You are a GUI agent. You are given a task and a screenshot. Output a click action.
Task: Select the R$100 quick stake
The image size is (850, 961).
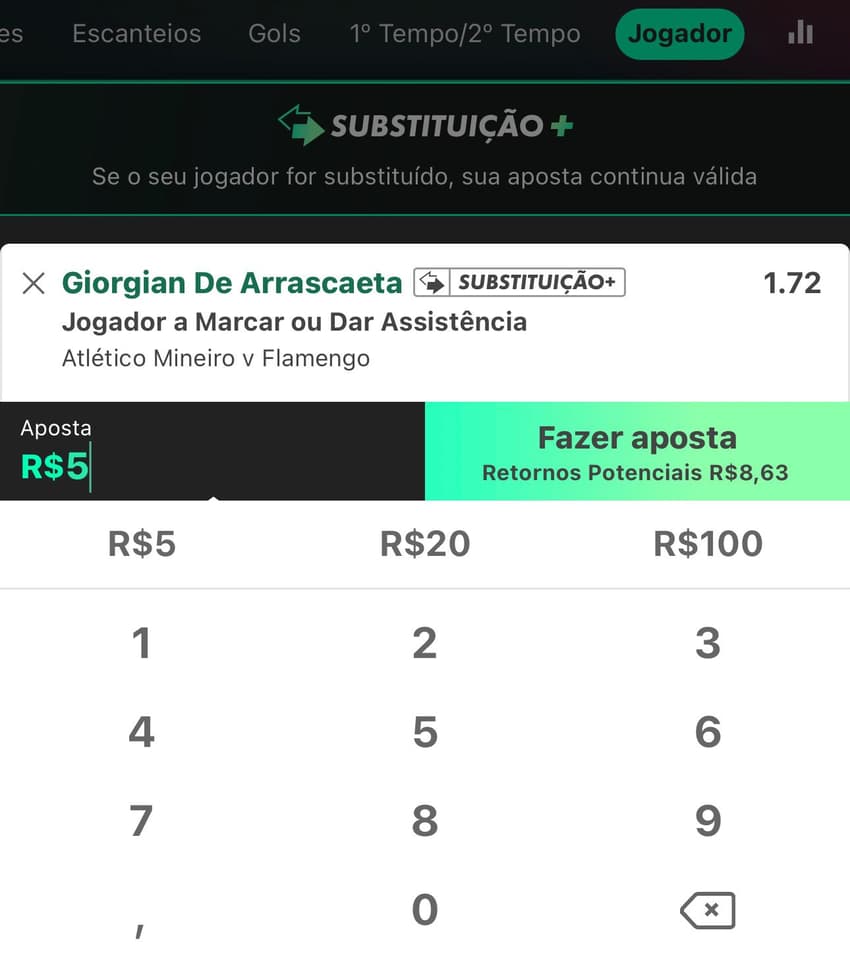click(707, 543)
